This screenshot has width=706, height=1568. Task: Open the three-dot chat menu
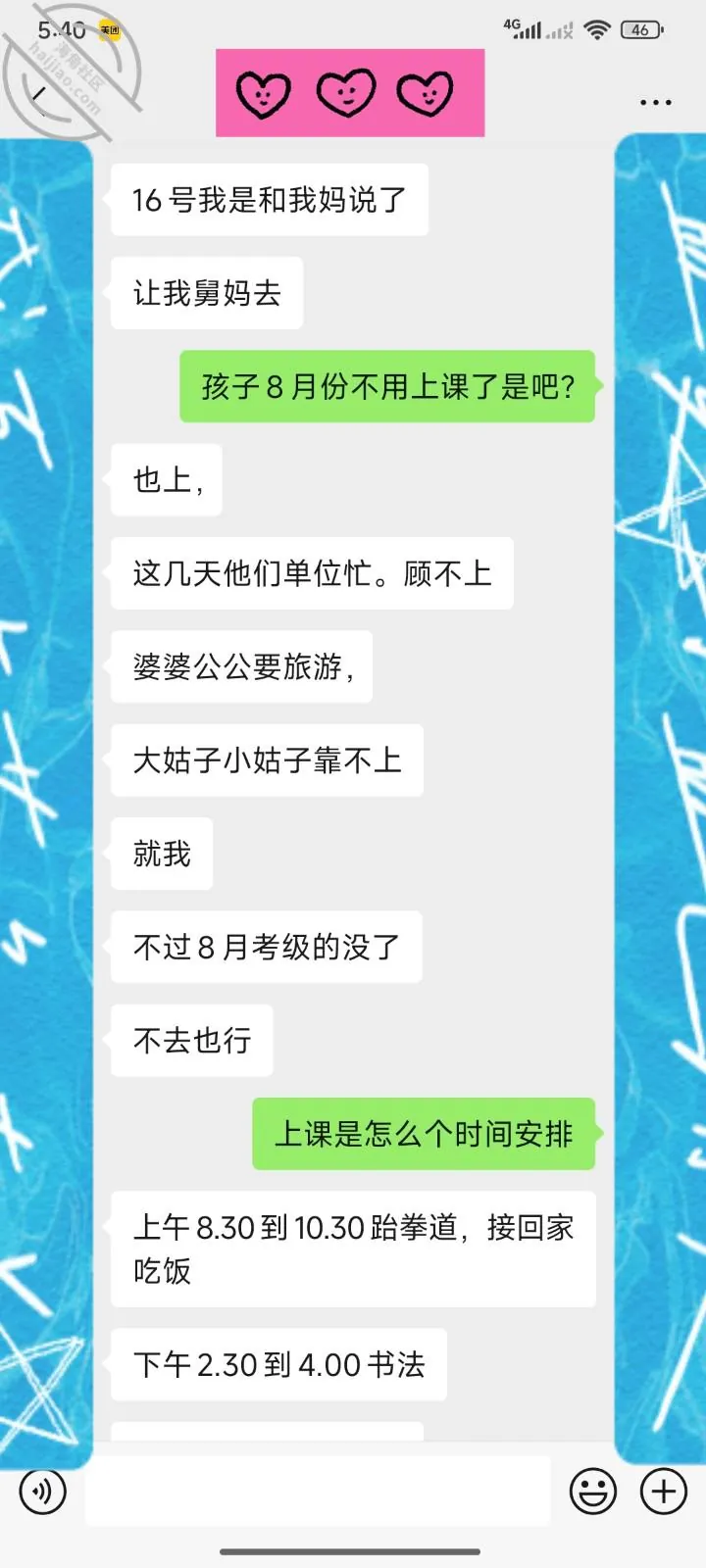pyautogui.click(x=655, y=102)
